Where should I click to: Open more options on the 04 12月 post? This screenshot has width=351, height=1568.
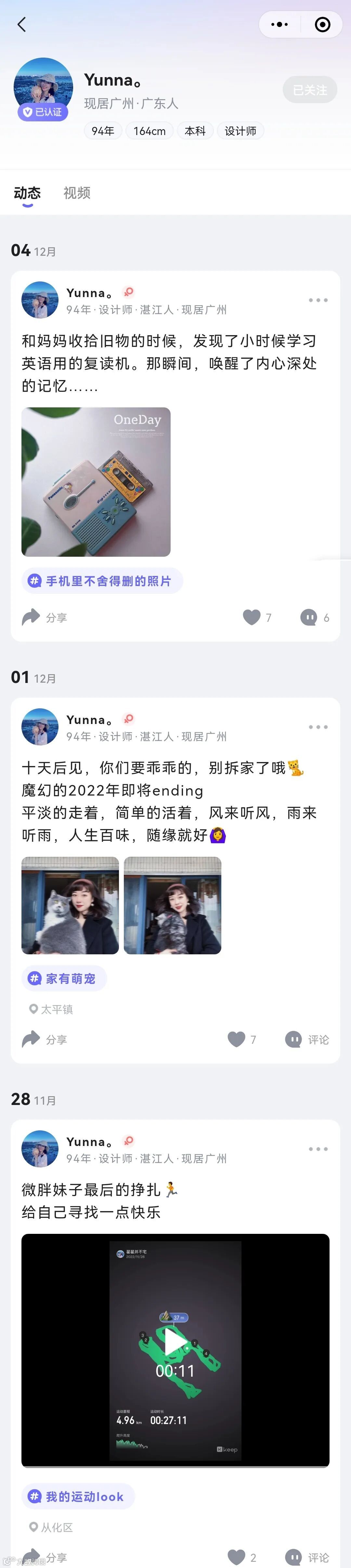(318, 300)
